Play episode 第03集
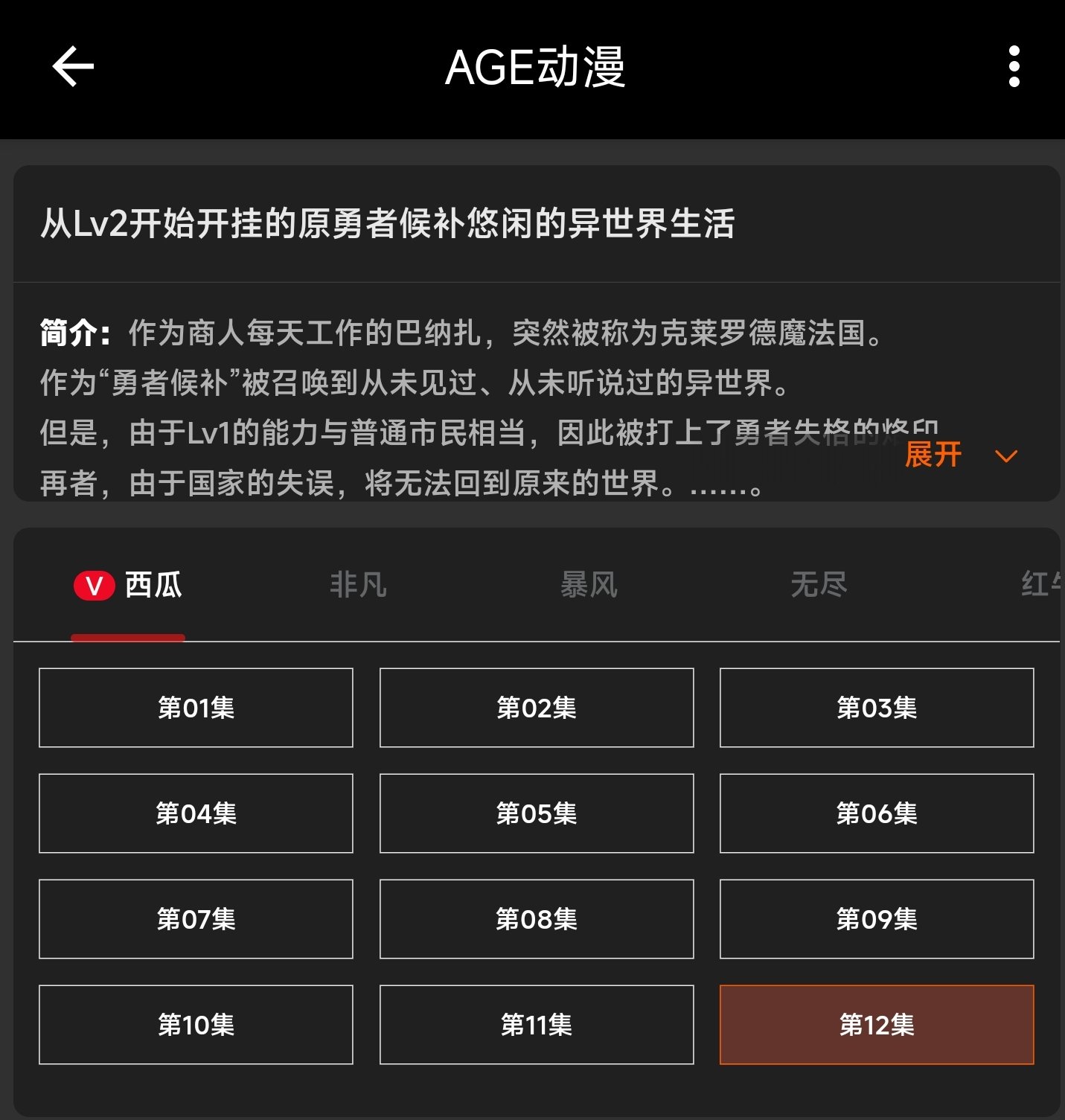The width and height of the screenshot is (1065, 1120). tap(877, 708)
